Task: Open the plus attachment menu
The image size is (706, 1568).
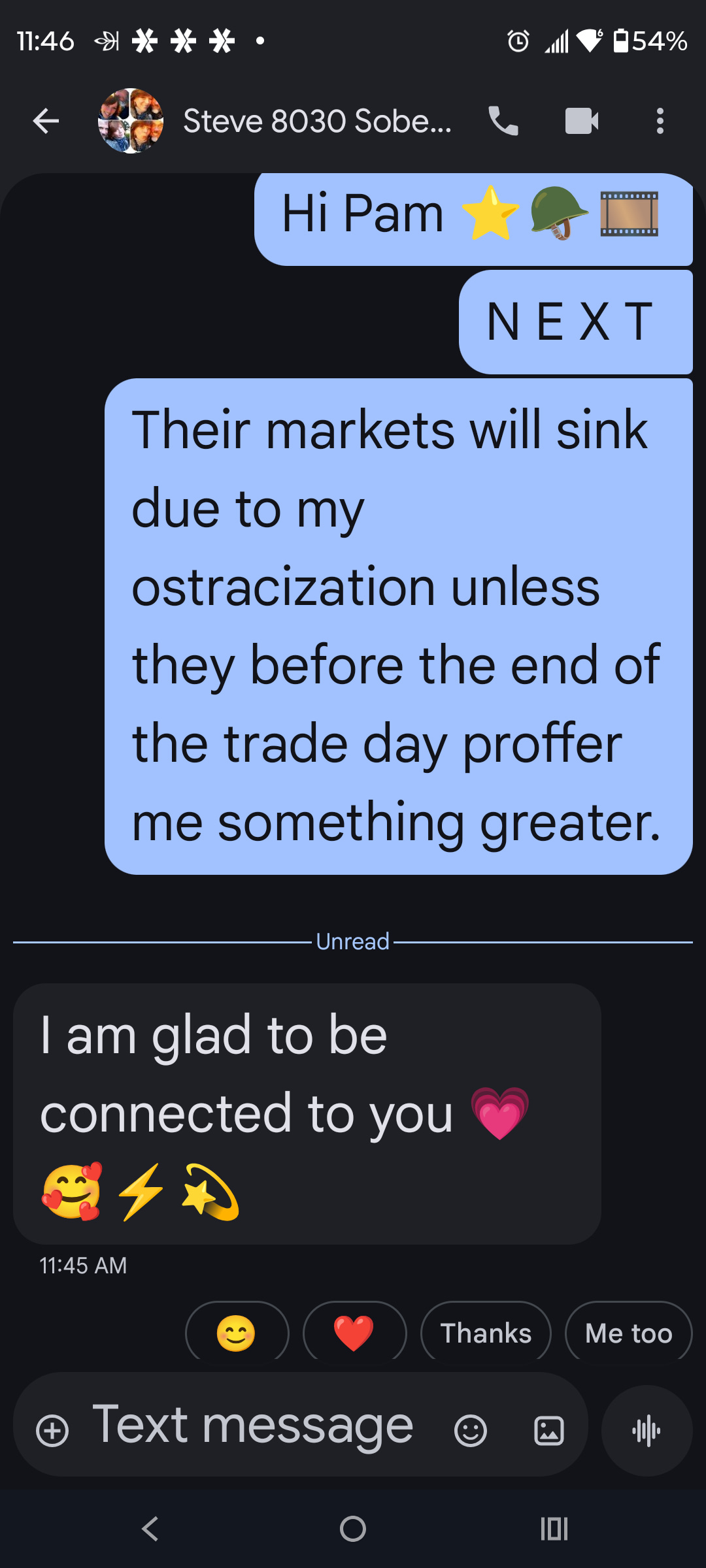Action: click(52, 1431)
